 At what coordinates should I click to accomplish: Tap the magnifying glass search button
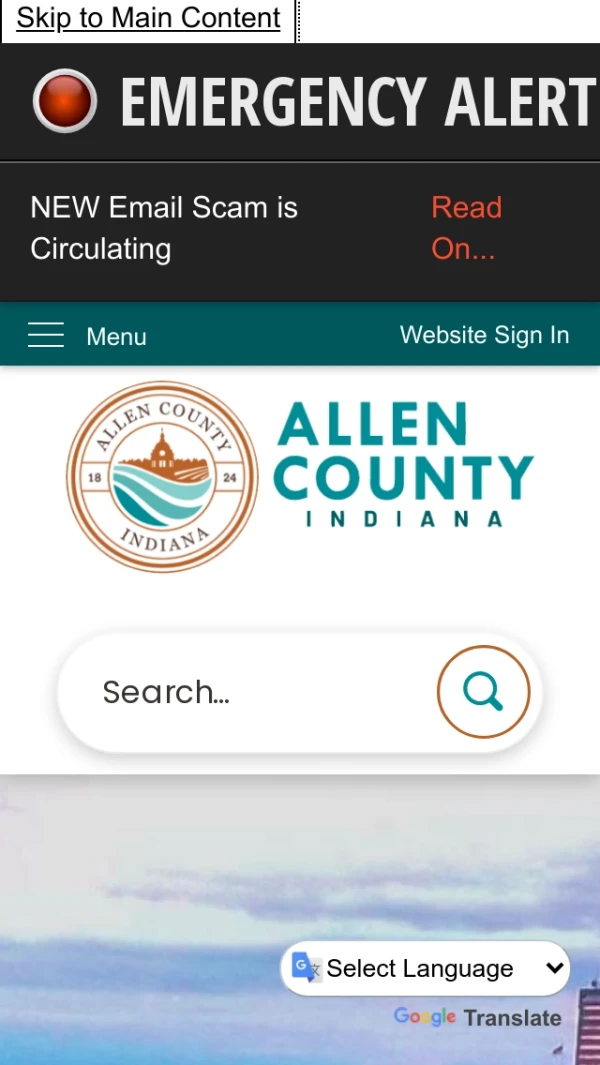click(483, 692)
